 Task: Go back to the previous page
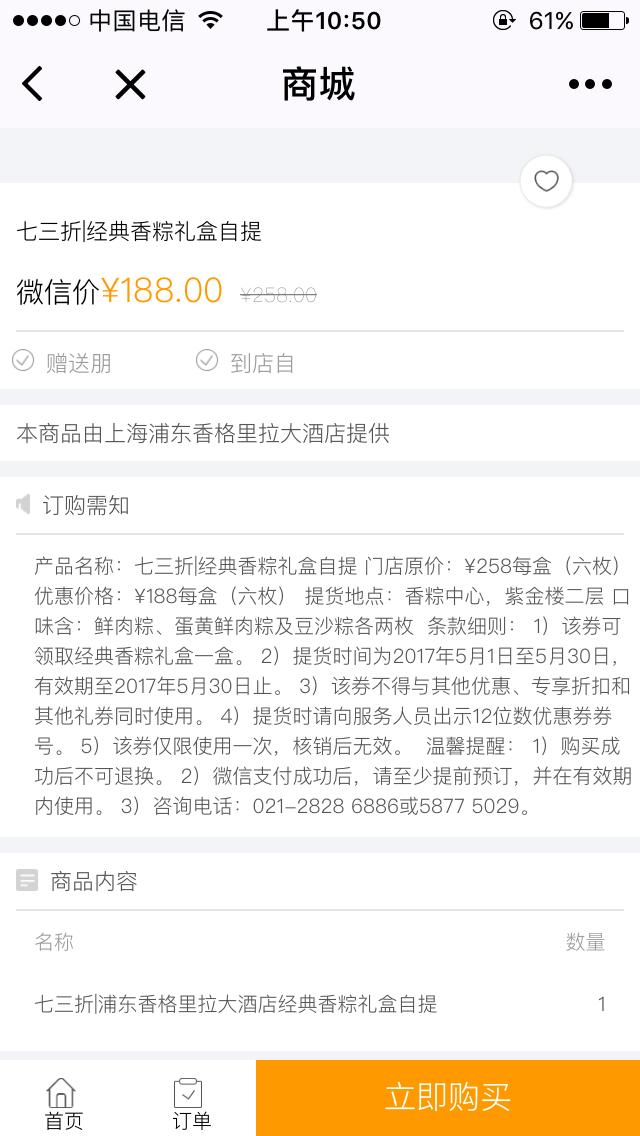33,85
